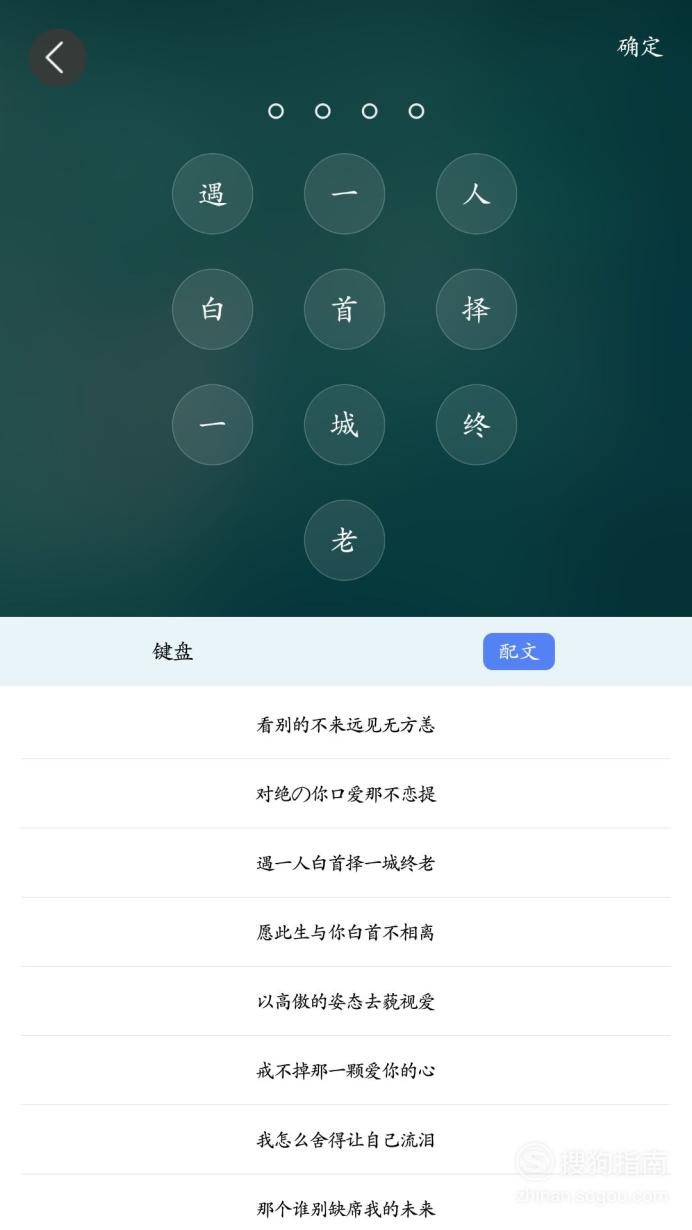692x1230 pixels.
Task: Tap the 终 key
Action: tap(476, 425)
